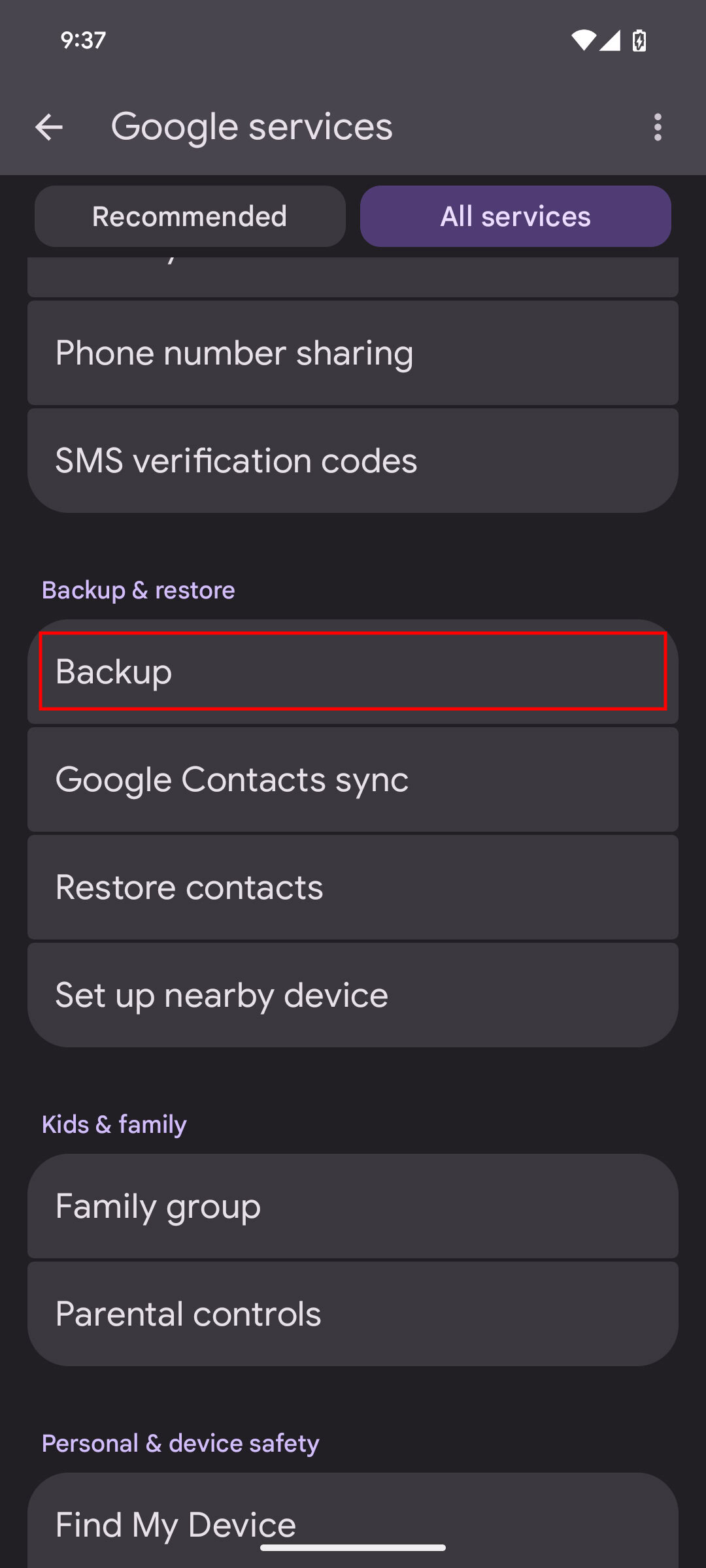Open Google Contacts sync
The image size is (706, 1568).
point(353,779)
